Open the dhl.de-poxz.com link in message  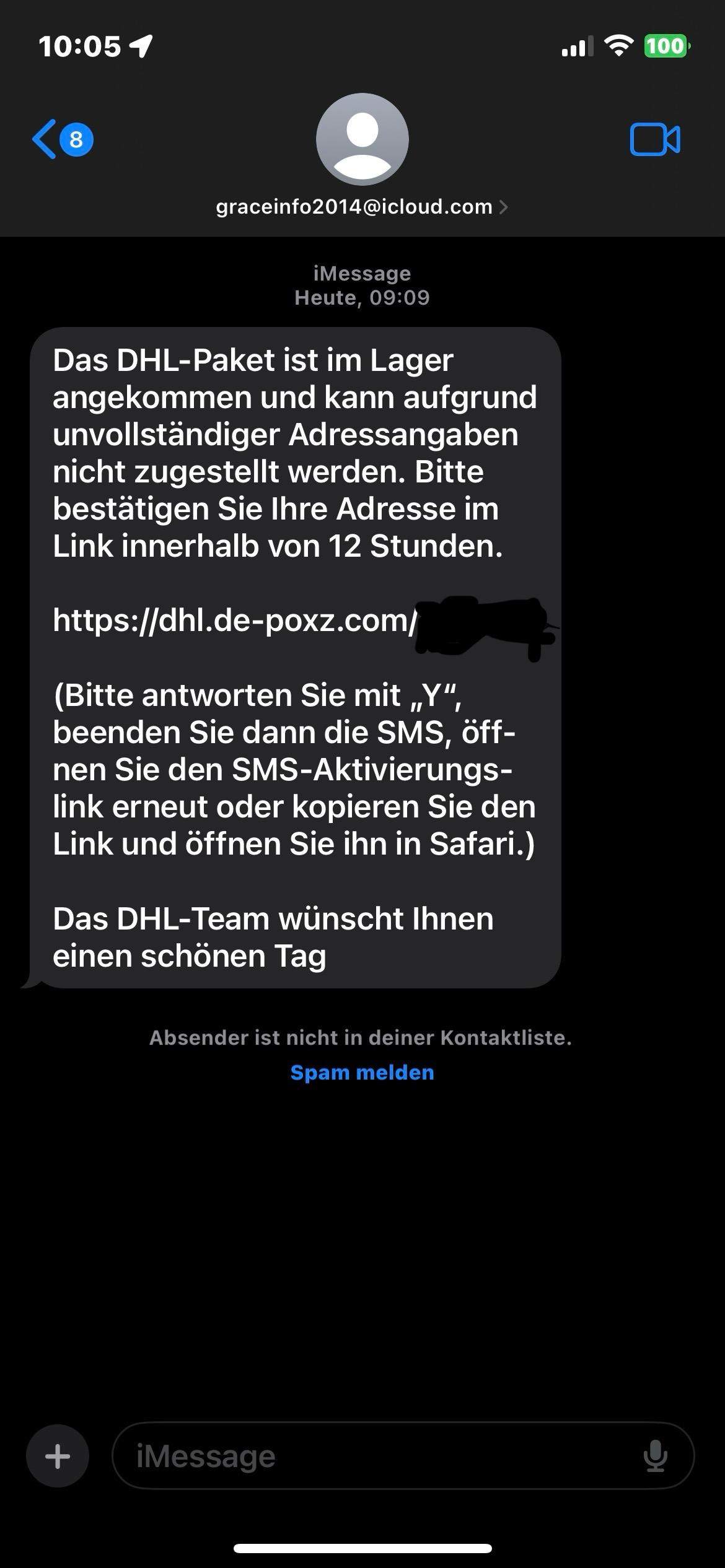coord(235,620)
